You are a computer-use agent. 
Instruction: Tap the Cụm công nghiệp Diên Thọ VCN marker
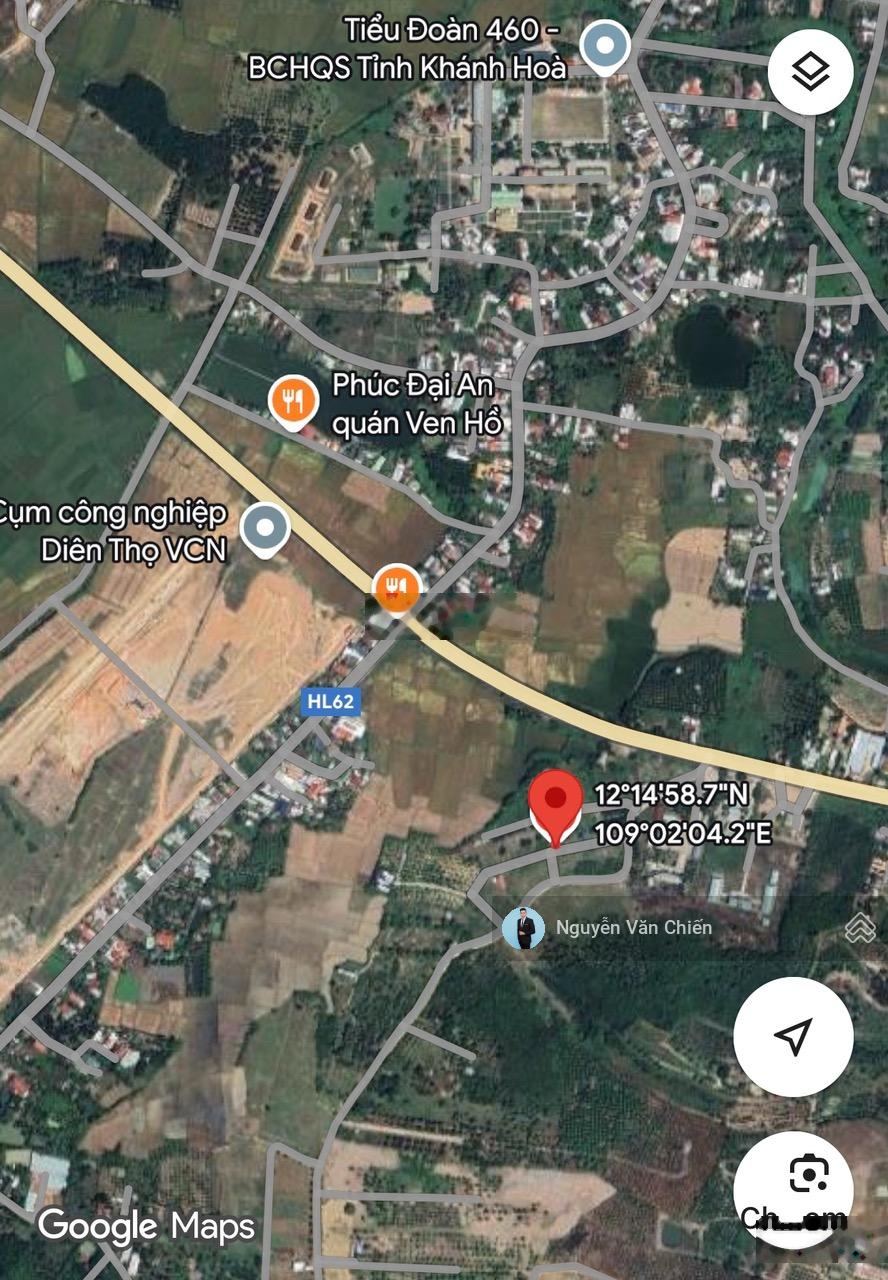[x=265, y=529]
